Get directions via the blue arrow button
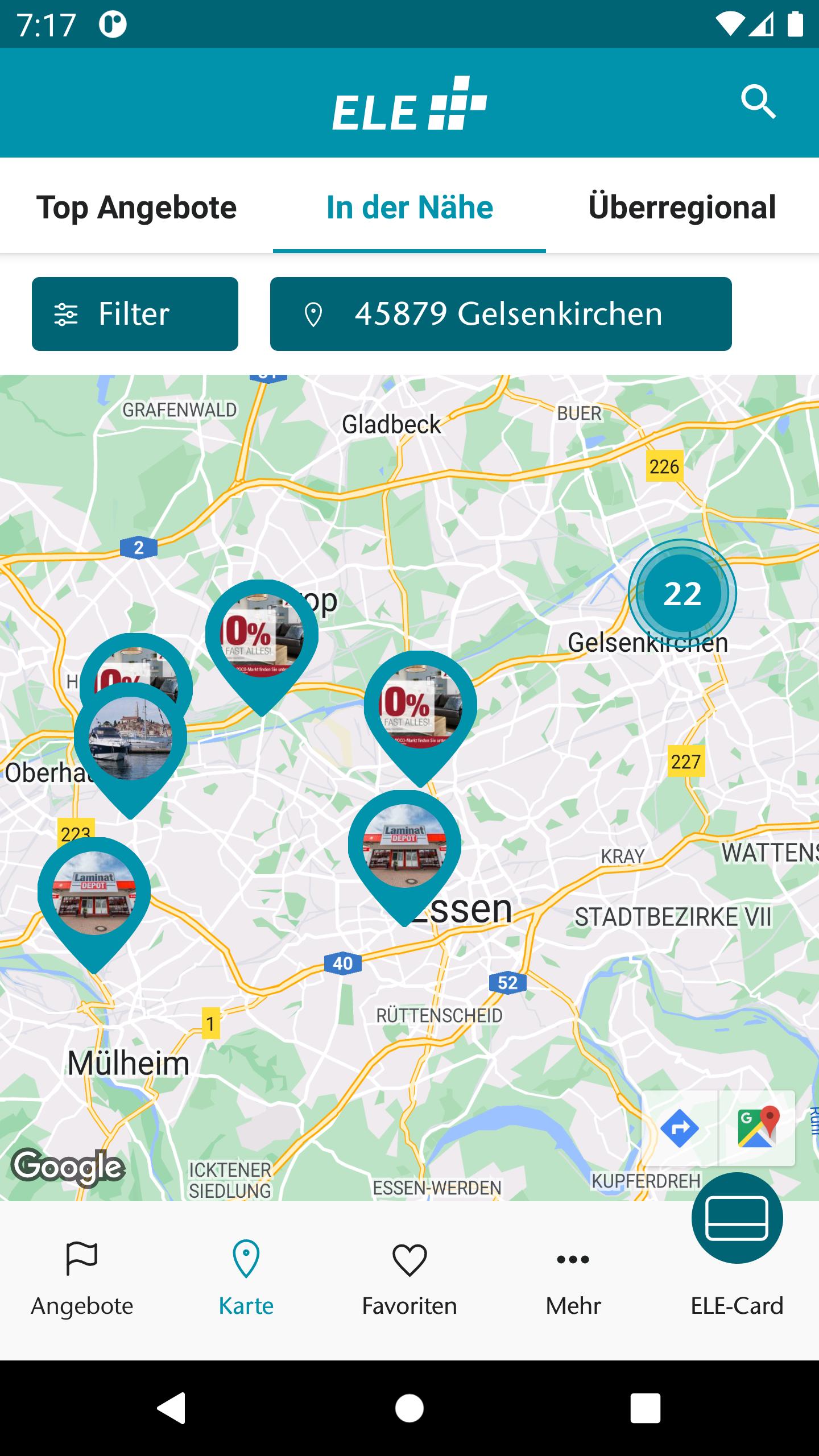 tap(680, 1128)
